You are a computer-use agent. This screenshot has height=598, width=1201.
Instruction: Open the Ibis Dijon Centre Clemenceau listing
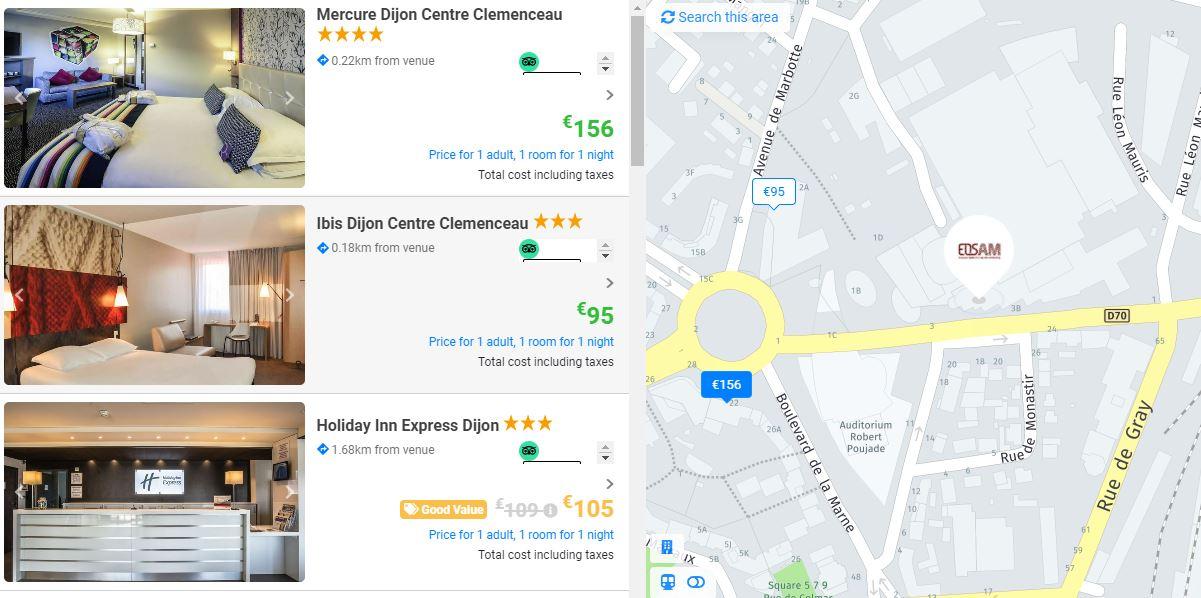[422, 223]
